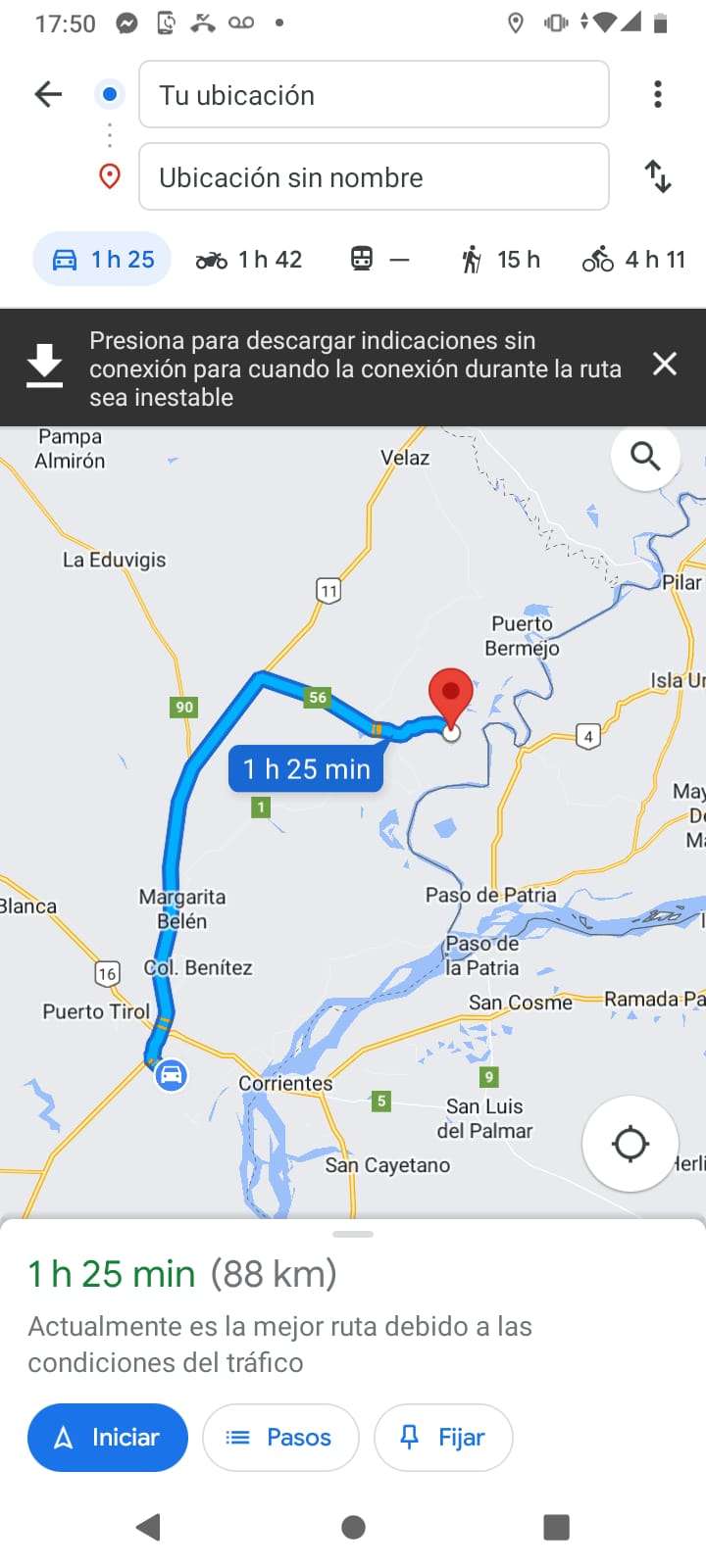This screenshot has width=706, height=1568.
Task: Swap origin and destination with the arrows icon
Action: [658, 177]
